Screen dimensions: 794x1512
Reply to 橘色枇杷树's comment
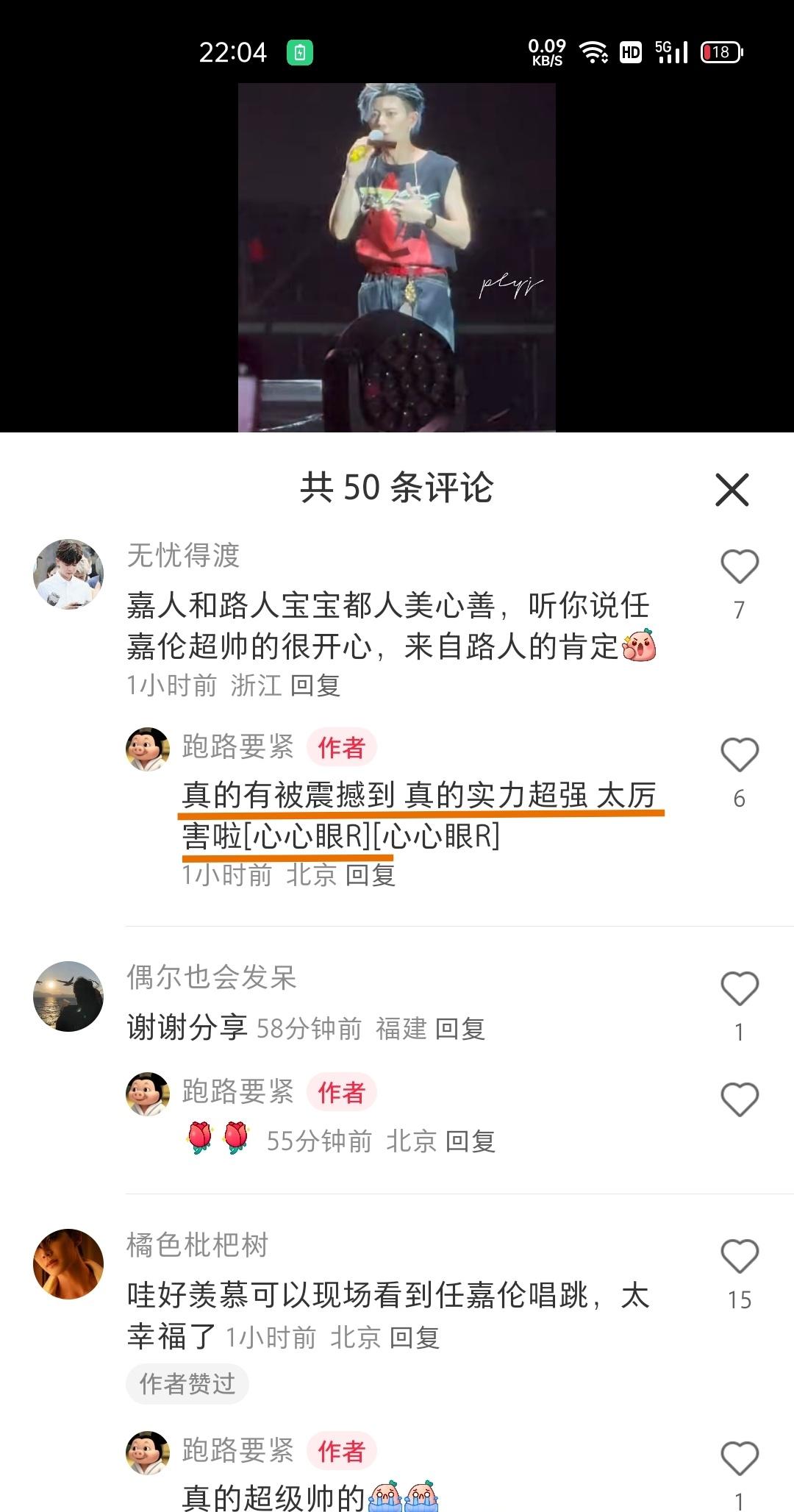click(x=414, y=1337)
